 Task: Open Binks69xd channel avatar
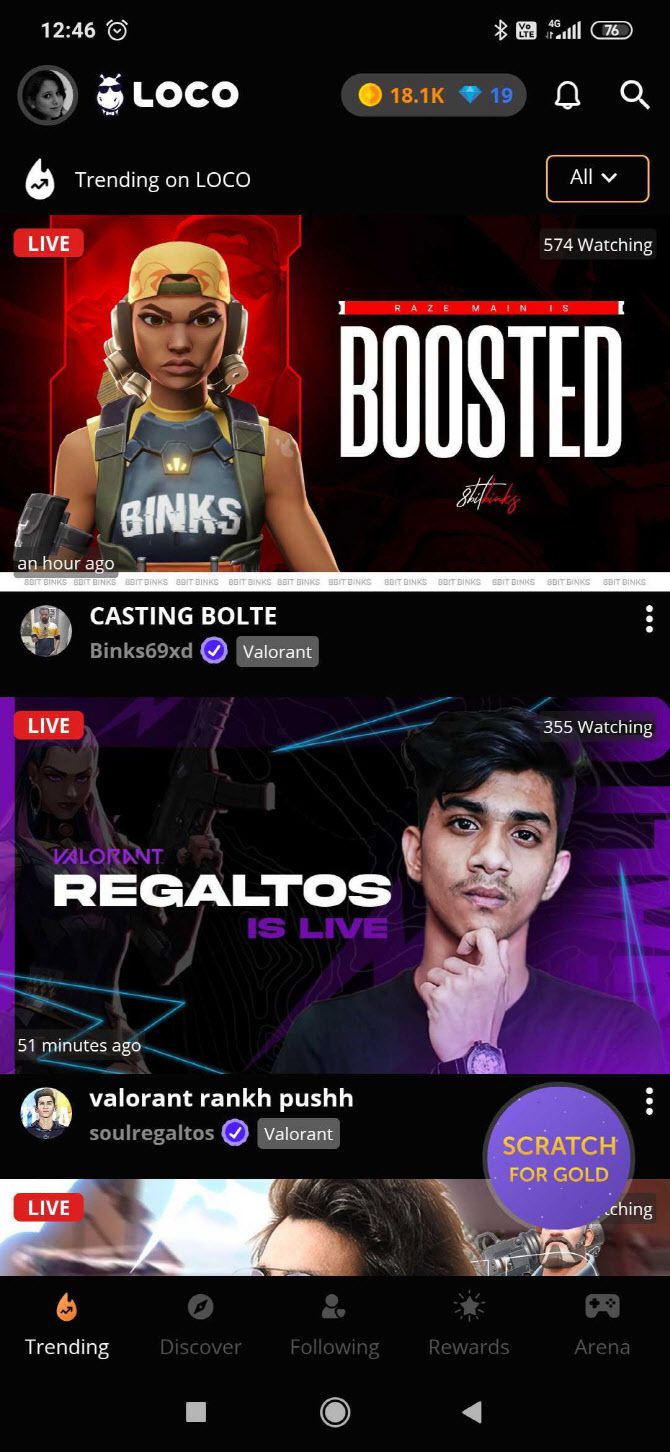46,631
